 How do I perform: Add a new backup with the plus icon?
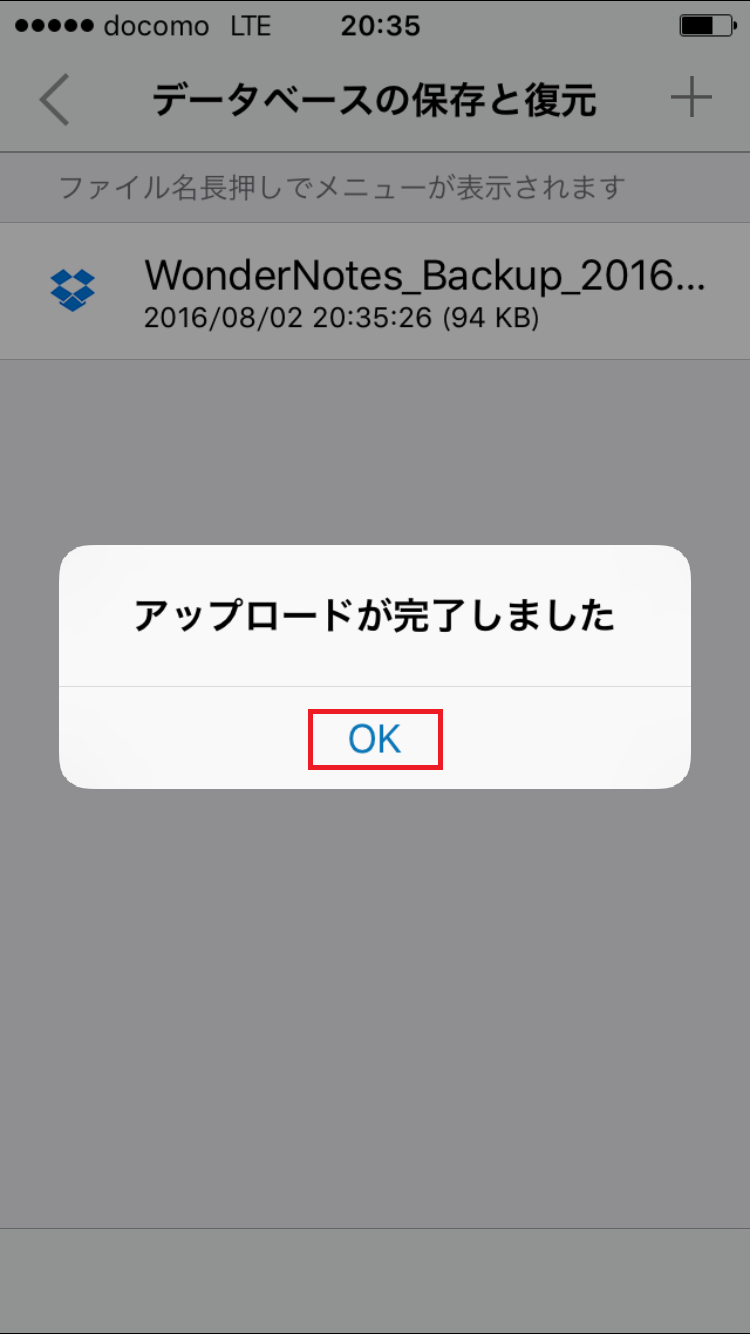point(690,98)
